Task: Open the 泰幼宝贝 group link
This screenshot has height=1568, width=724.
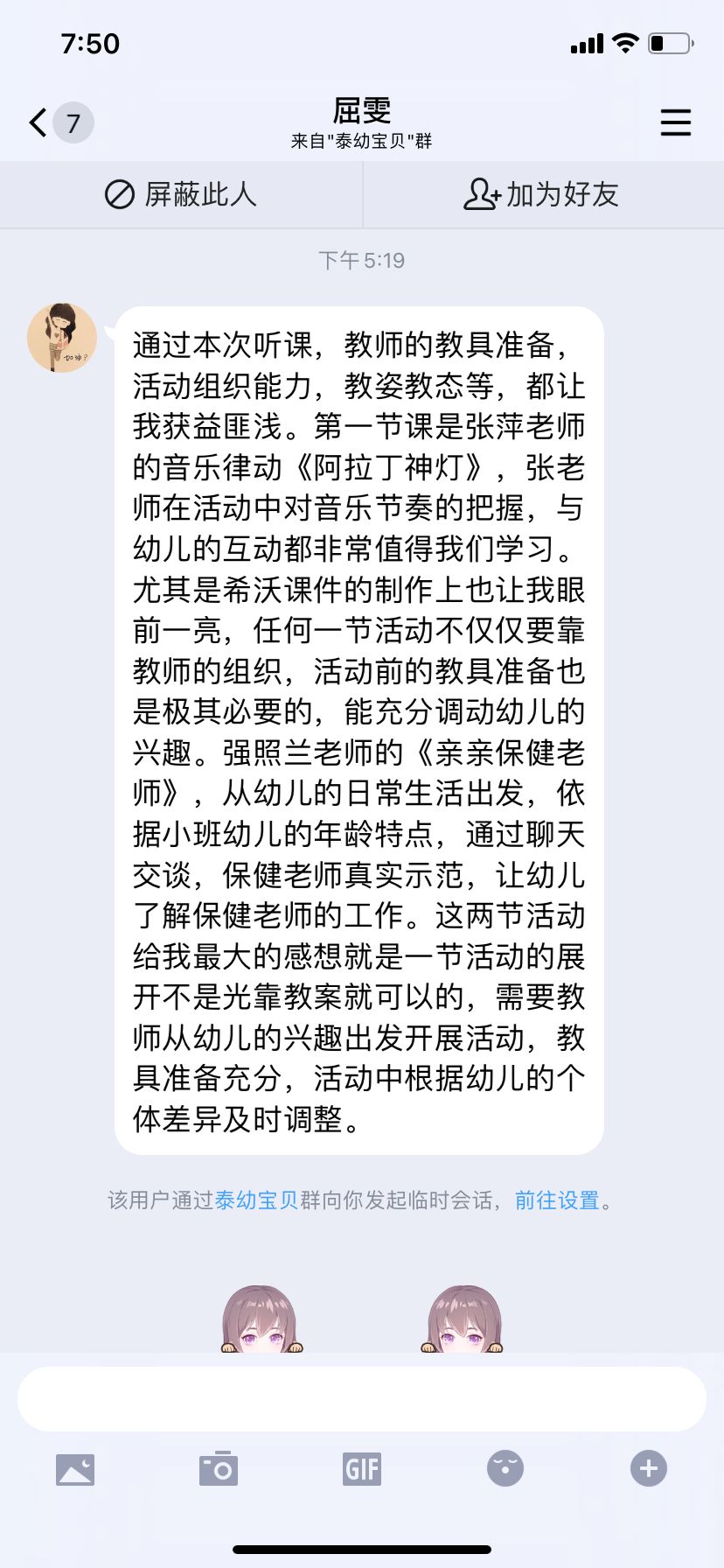Action: tap(256, 1200)
